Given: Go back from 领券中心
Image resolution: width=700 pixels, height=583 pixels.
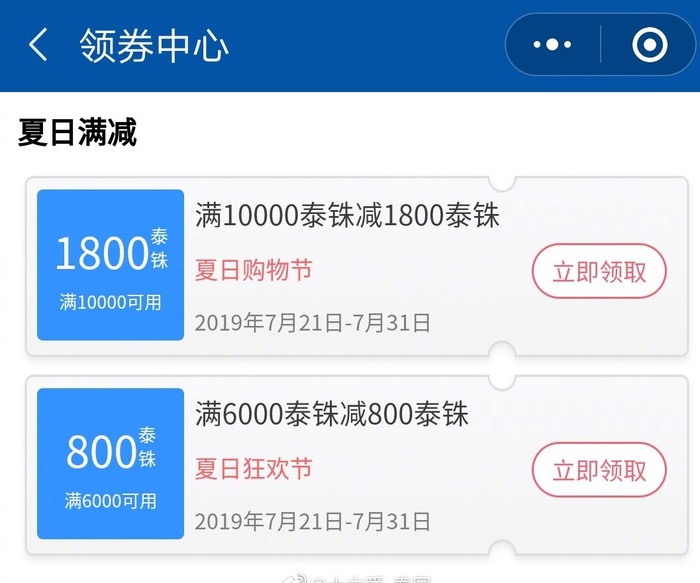Looking at the screenshot, I should coord(38,45).
